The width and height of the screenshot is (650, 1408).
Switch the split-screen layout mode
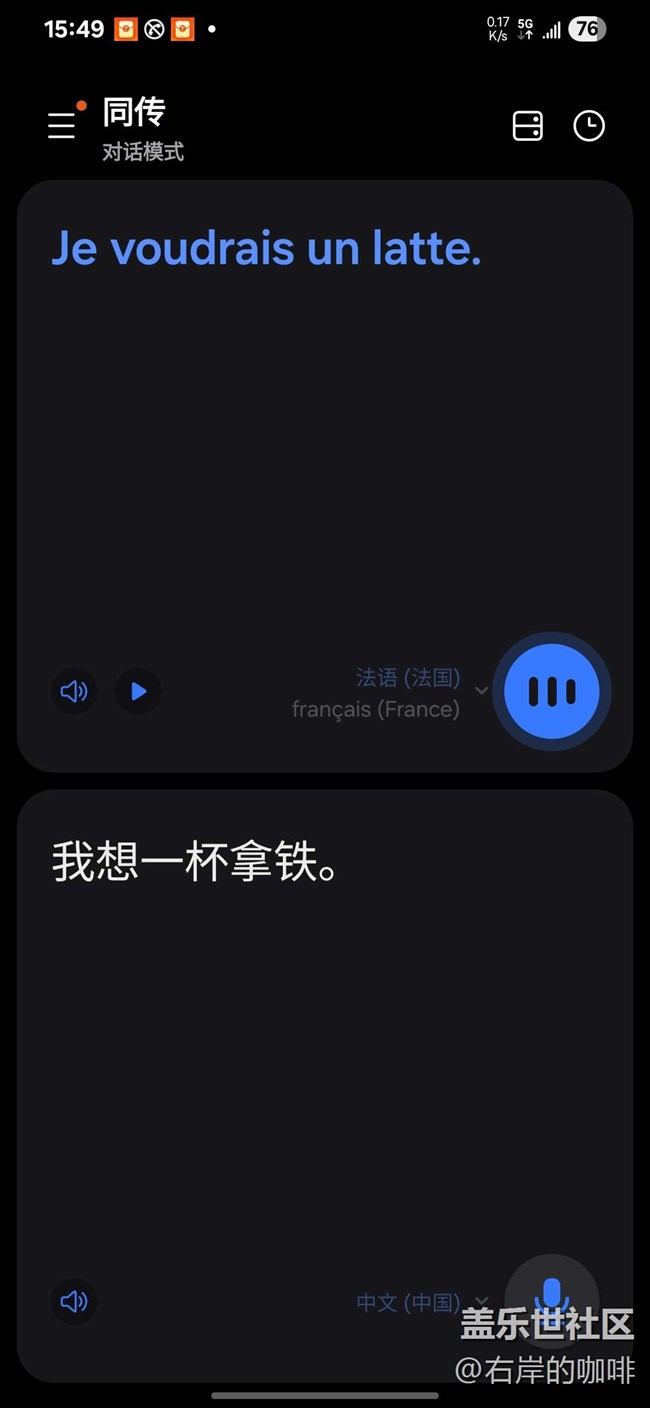[527, 126]
